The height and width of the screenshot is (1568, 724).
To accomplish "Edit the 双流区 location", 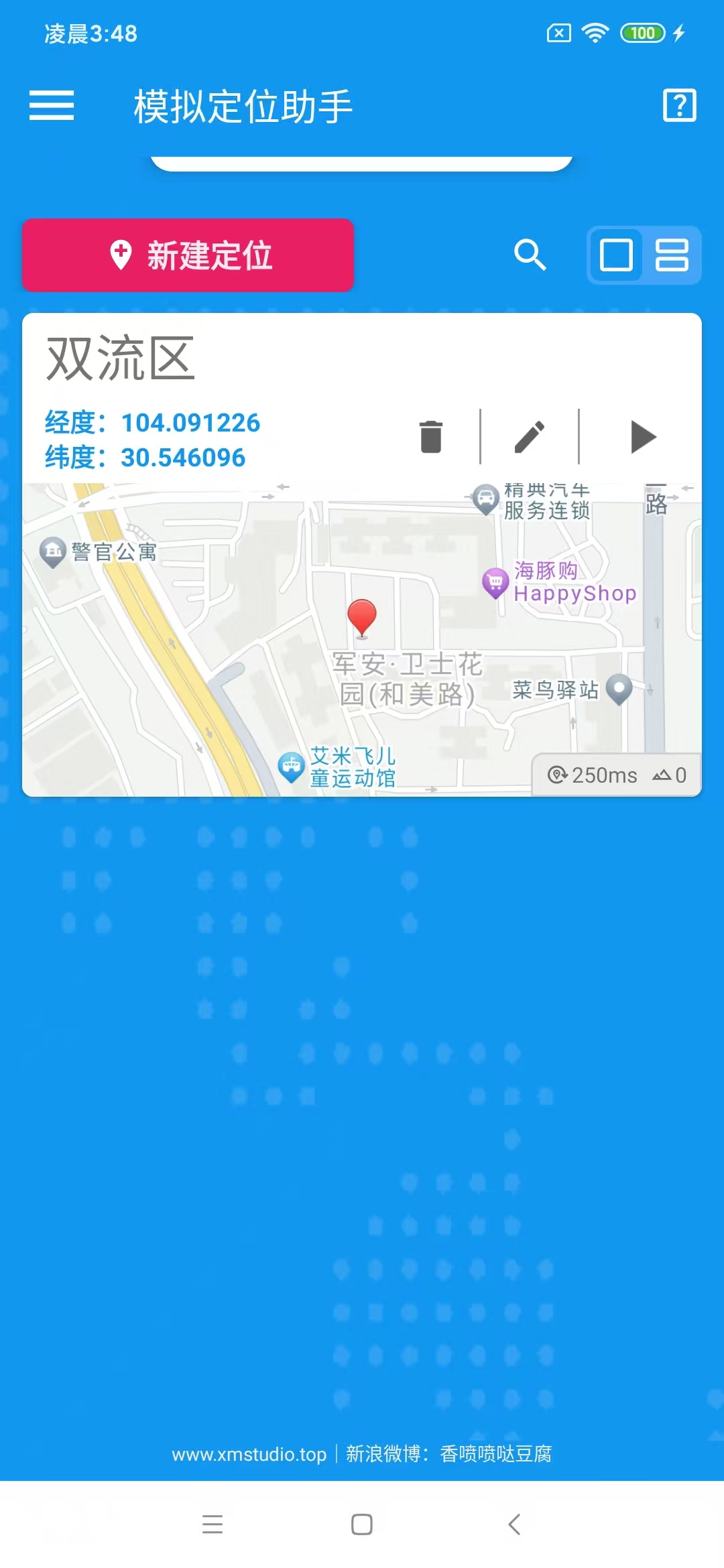I will click(x=530, y=437).
